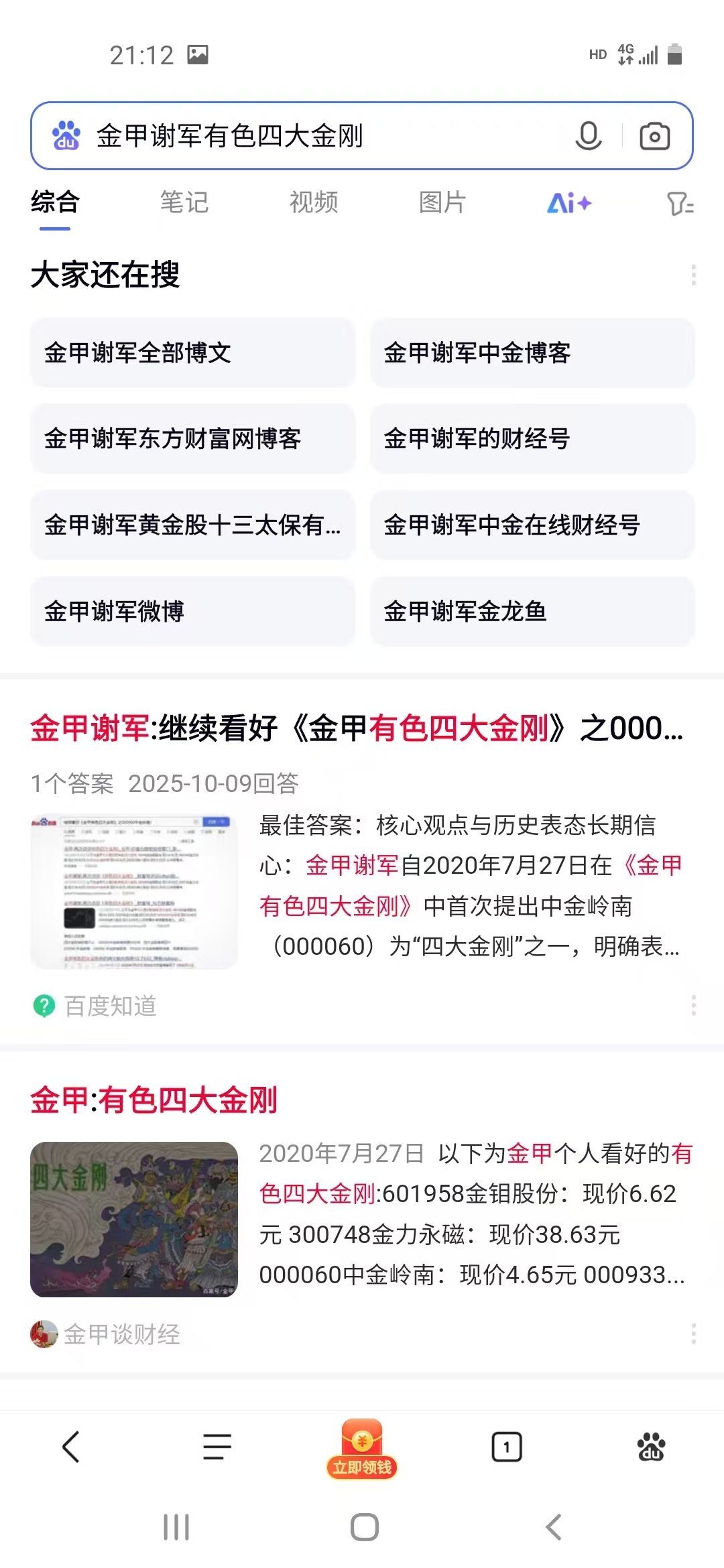724x1568 pixels.
Task: Tap the search box with 金甲谢军有色四大金刚
Action: pyautogui.click(x=322, y=136)
